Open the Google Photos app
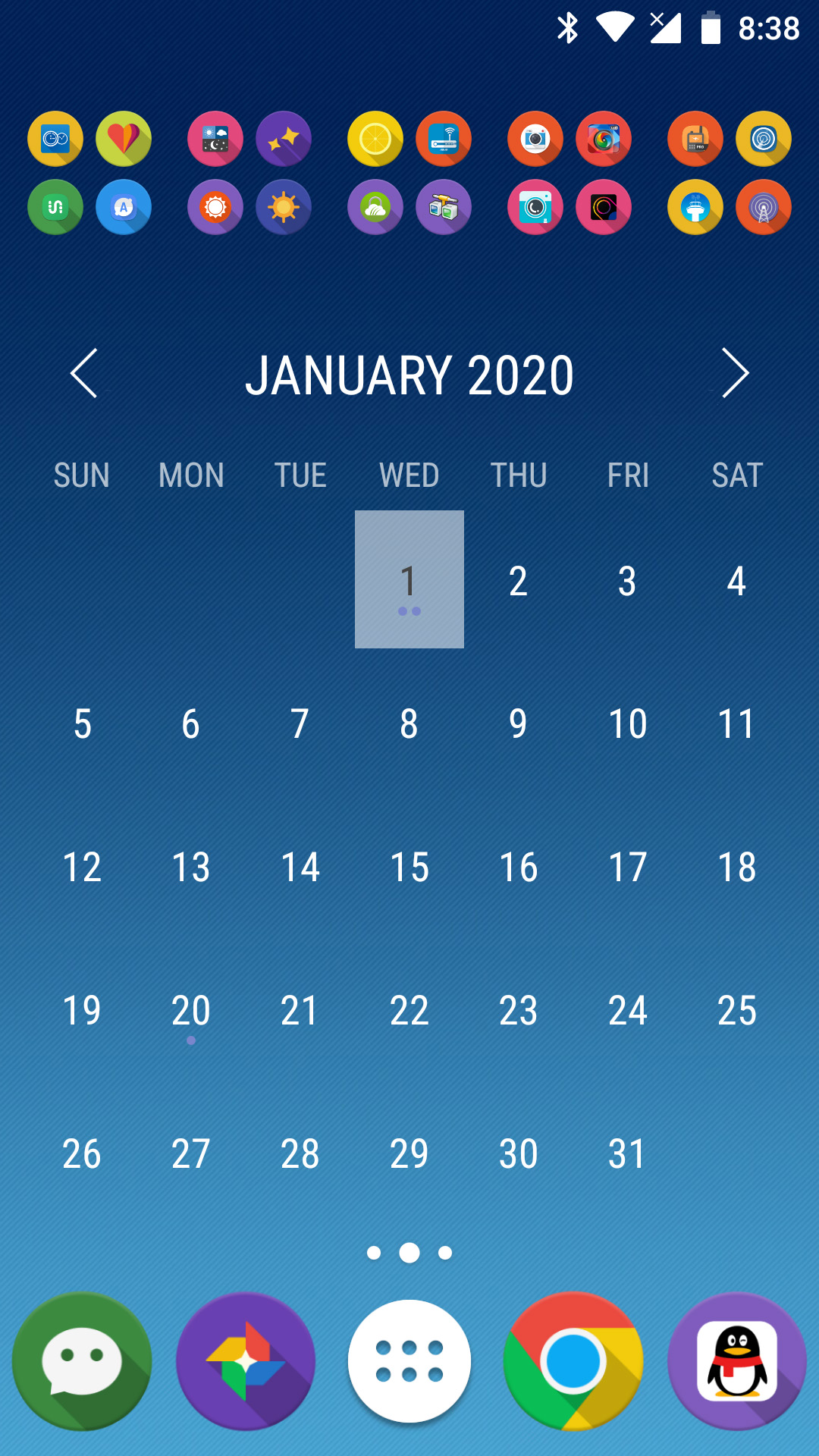The width and height of the screenshot is (819, 1456). point(246,1362)
